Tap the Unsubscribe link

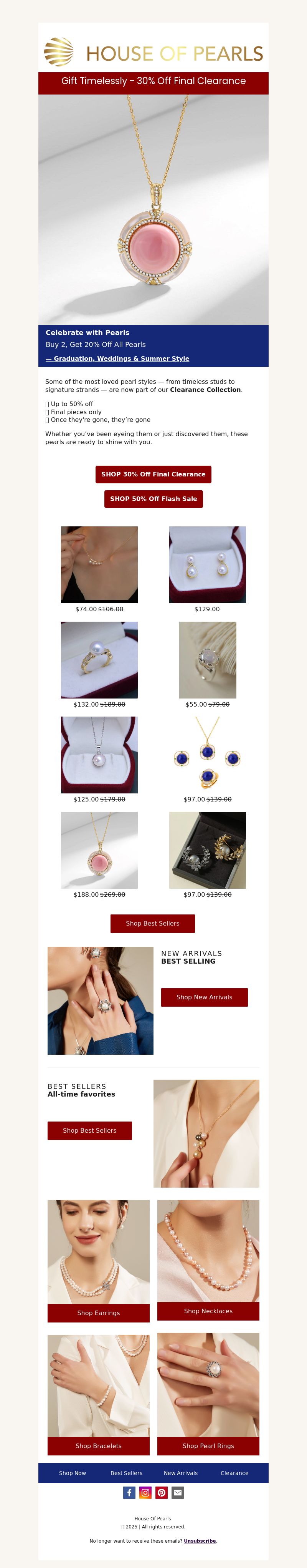pyautogui.click(x=200, y=1541)
